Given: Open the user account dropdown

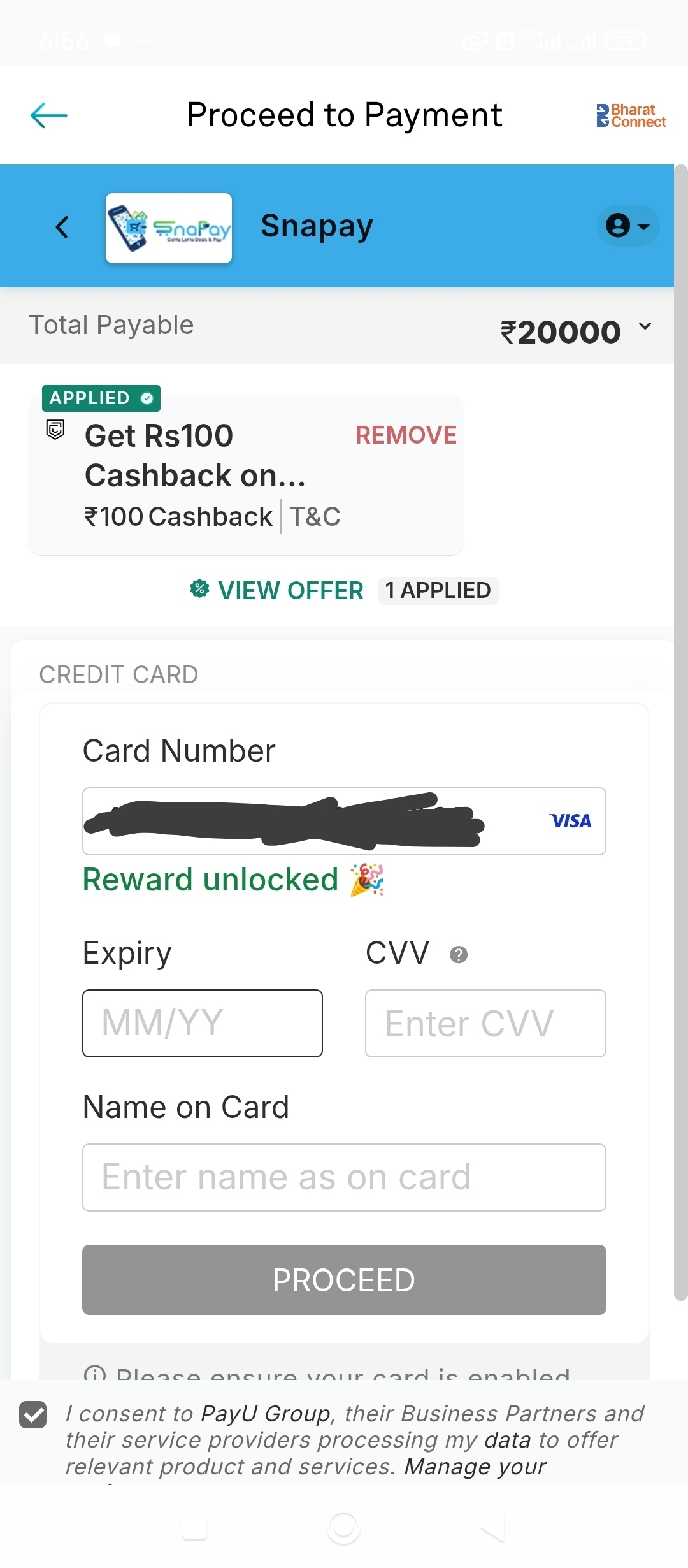Looking at the screenshot, I should (x=627, y=226).
